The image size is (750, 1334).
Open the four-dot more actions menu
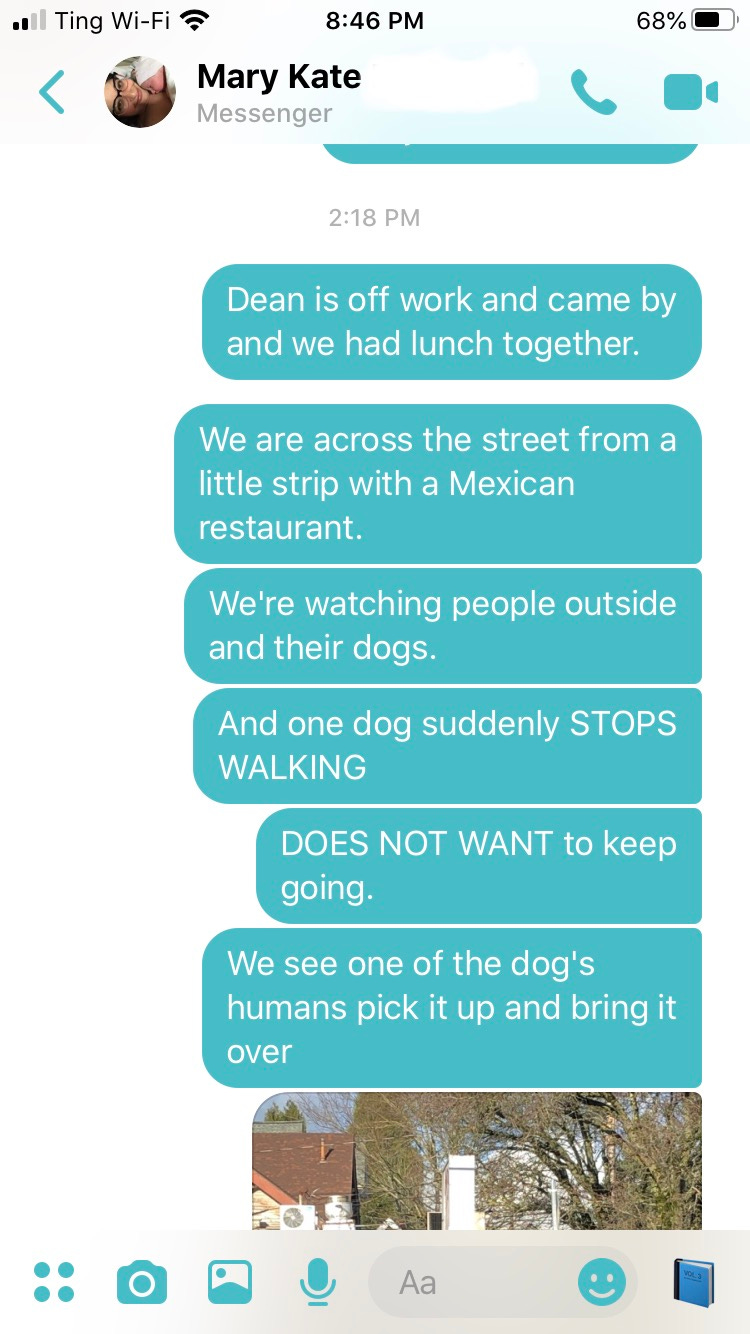pyautogui.click(x=54, y=1282)
